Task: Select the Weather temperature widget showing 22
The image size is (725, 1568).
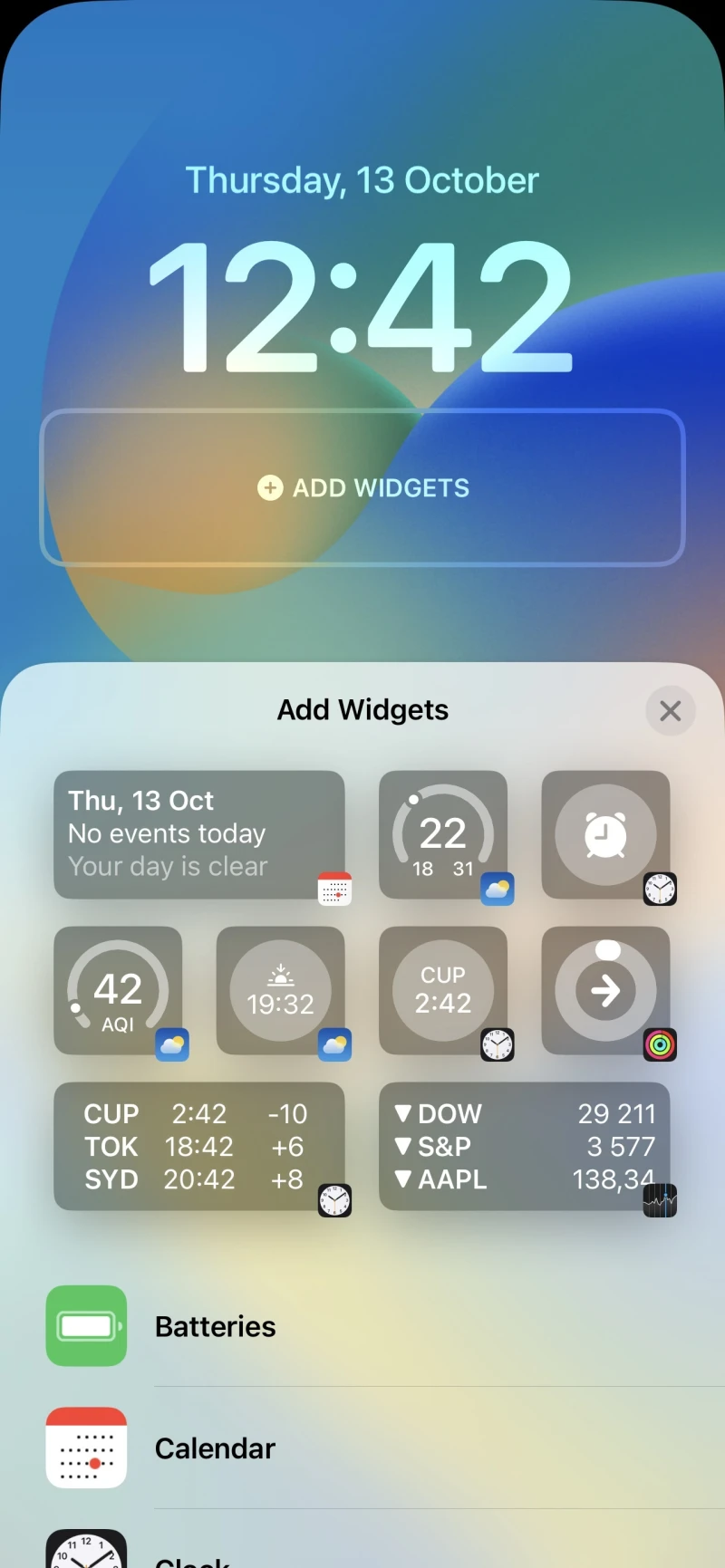Action: point(444,833)
